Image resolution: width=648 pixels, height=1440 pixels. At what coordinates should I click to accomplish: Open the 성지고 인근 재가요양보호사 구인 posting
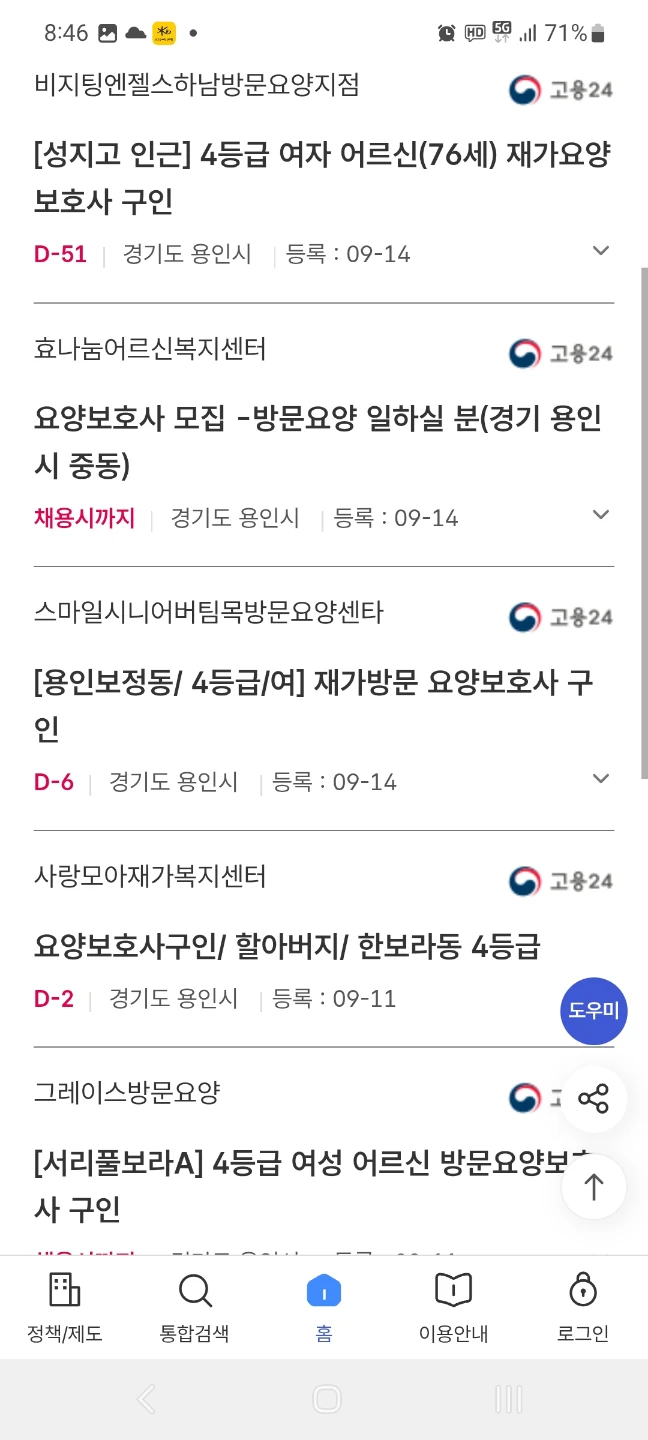click(x=322, y=178)
